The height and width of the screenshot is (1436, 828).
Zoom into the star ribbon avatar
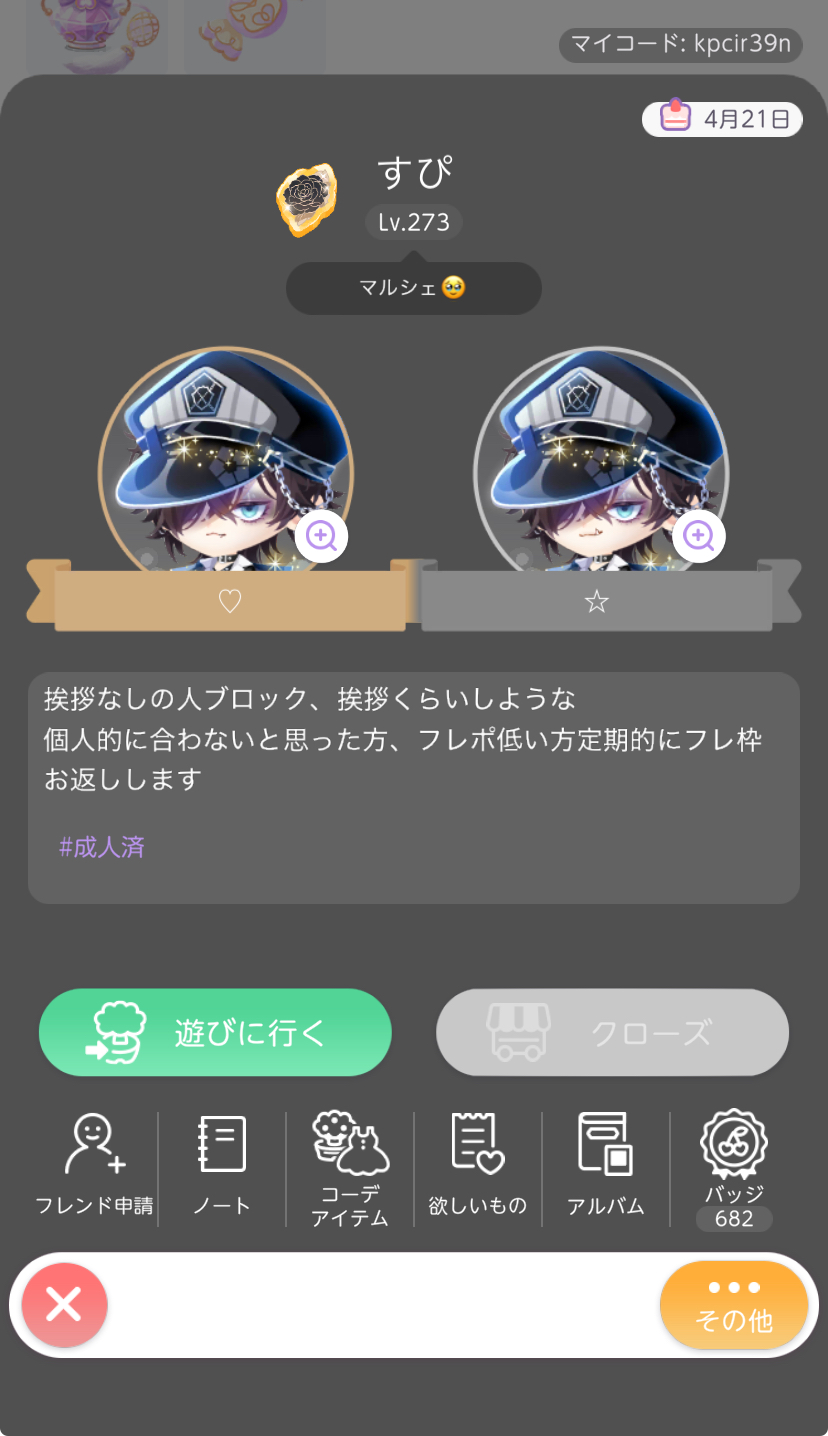(698, 536)
